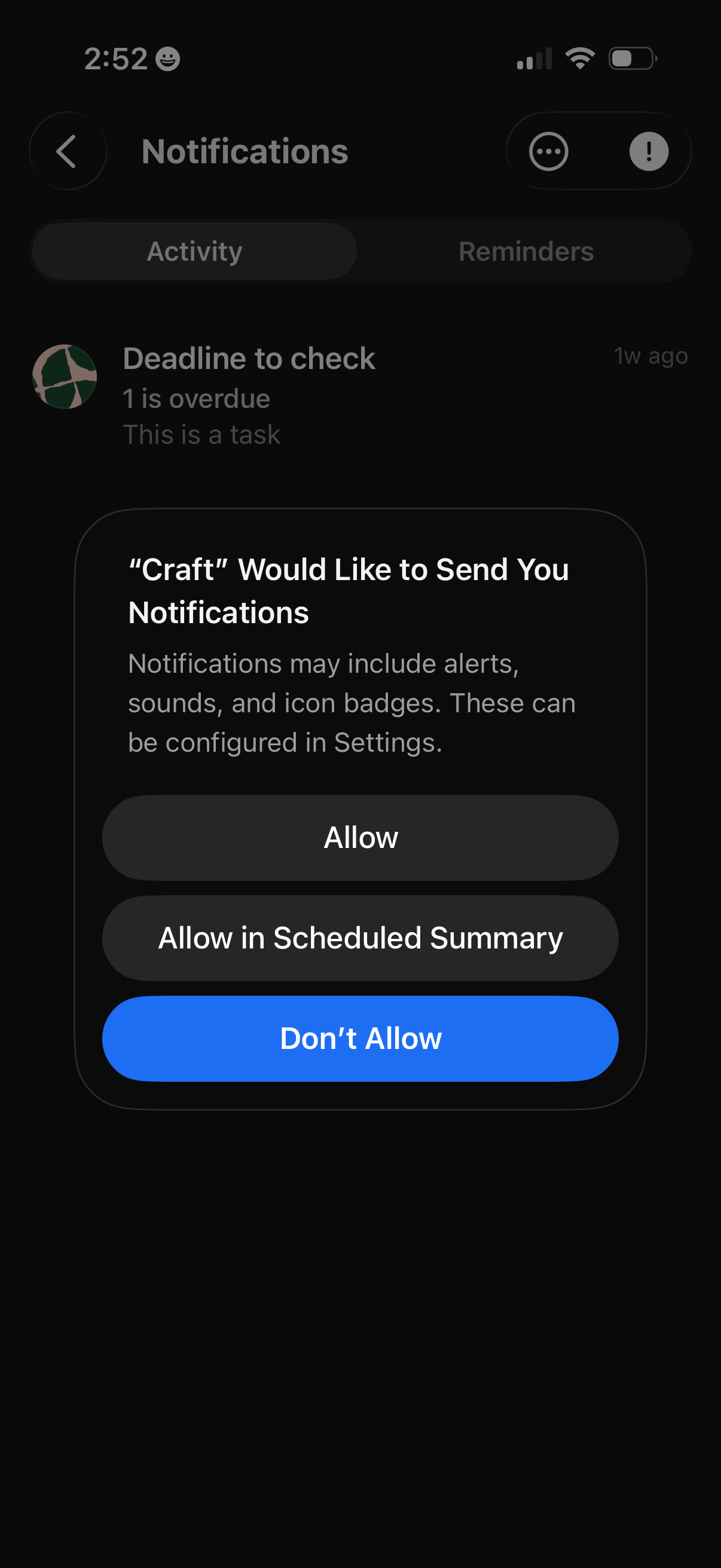Image resolution: width=721 pixels, height=1568 pixels.
Task: Tap the This is a task description
Action: (x=201, y=434)
